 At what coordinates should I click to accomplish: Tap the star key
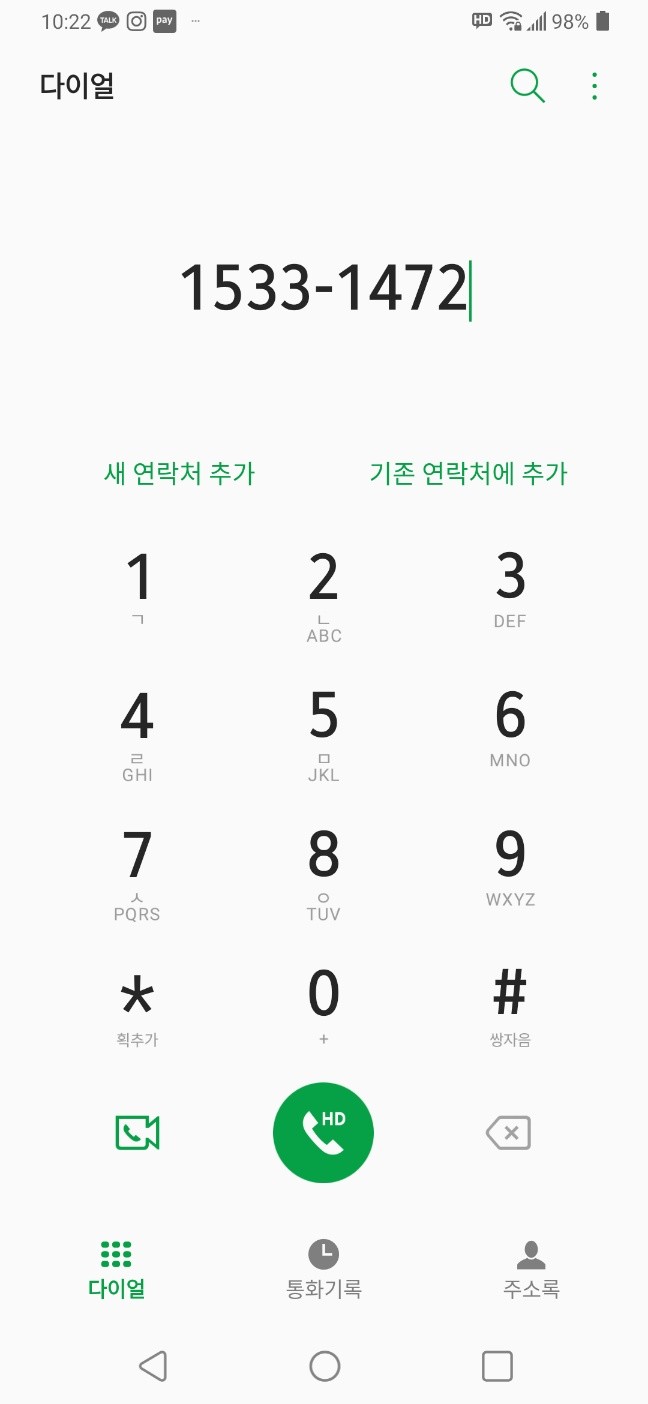pos(138,1008)
